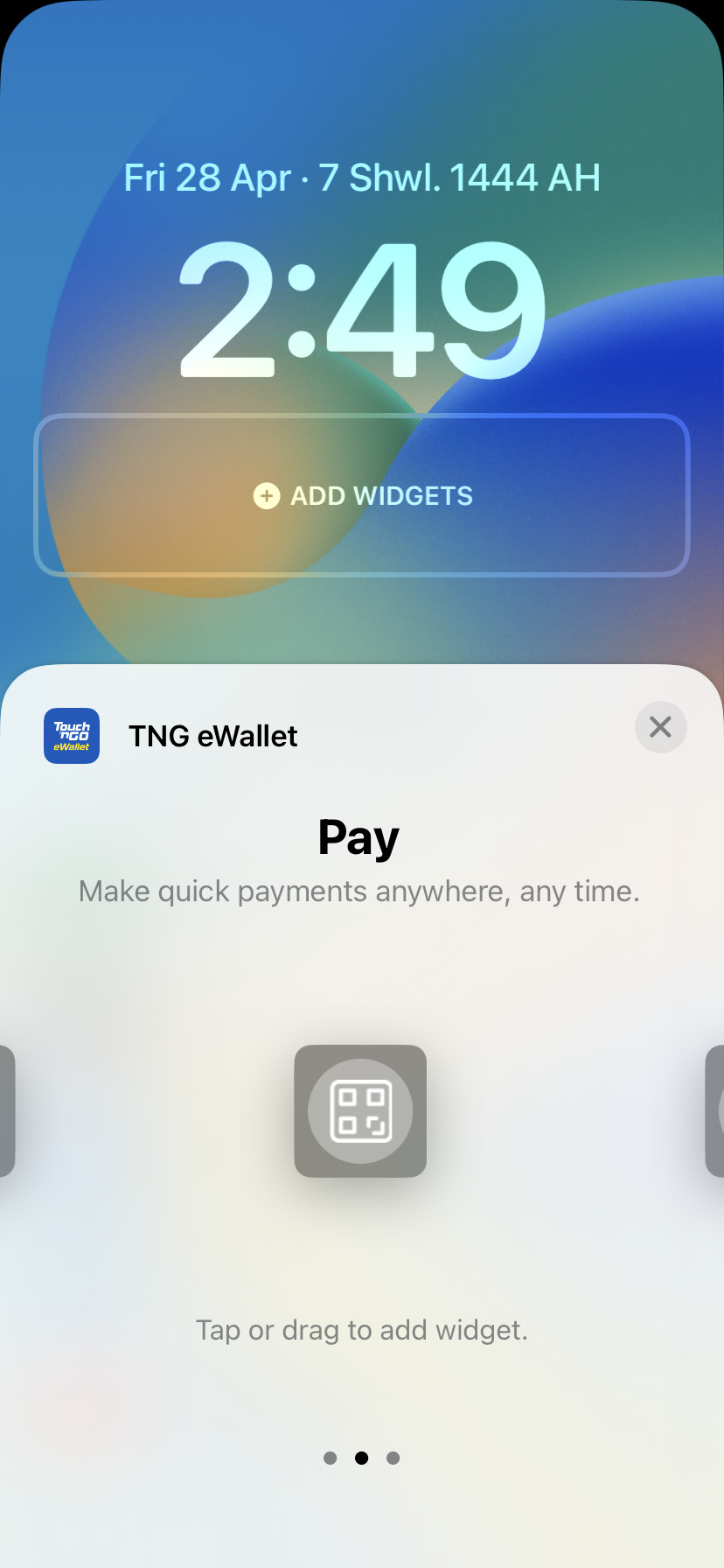Tap the page indicator dots
This screenshot has width=724, height=1568.
361,1458
